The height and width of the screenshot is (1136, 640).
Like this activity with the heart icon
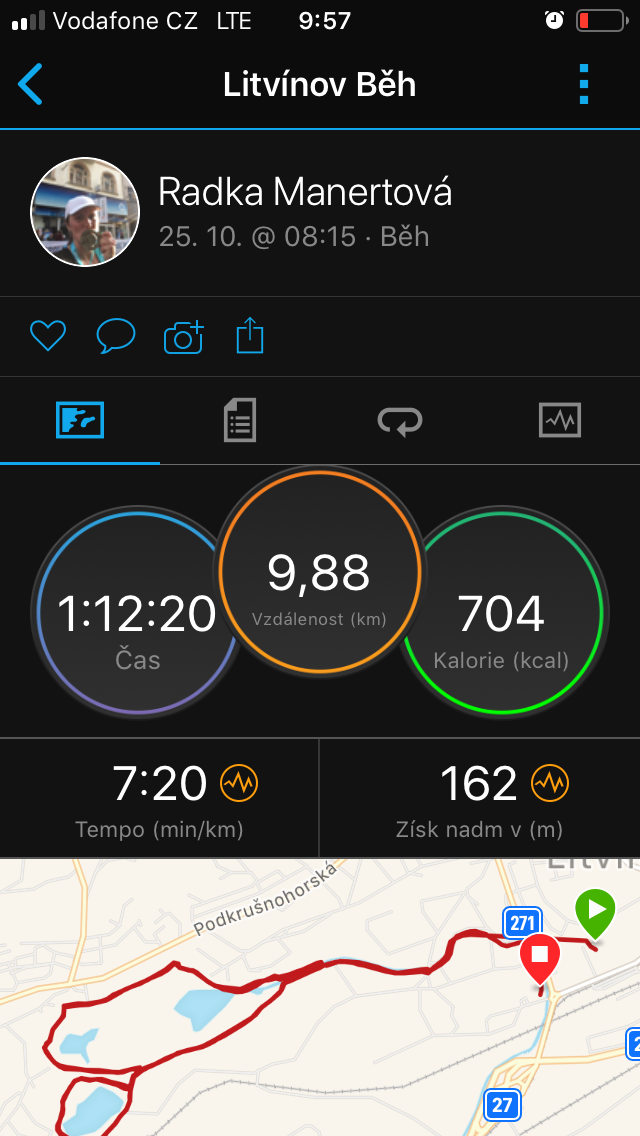tap(48, 336)
